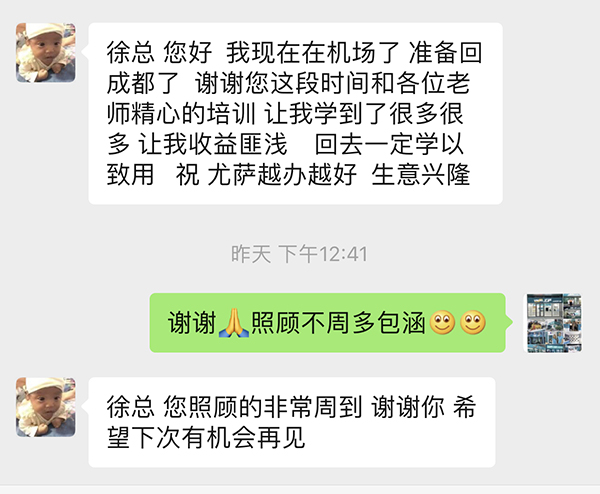Open the avatar beside the '您照顾的非常周到' message
This screenshot has width=600, height=494.
point(45,406)
